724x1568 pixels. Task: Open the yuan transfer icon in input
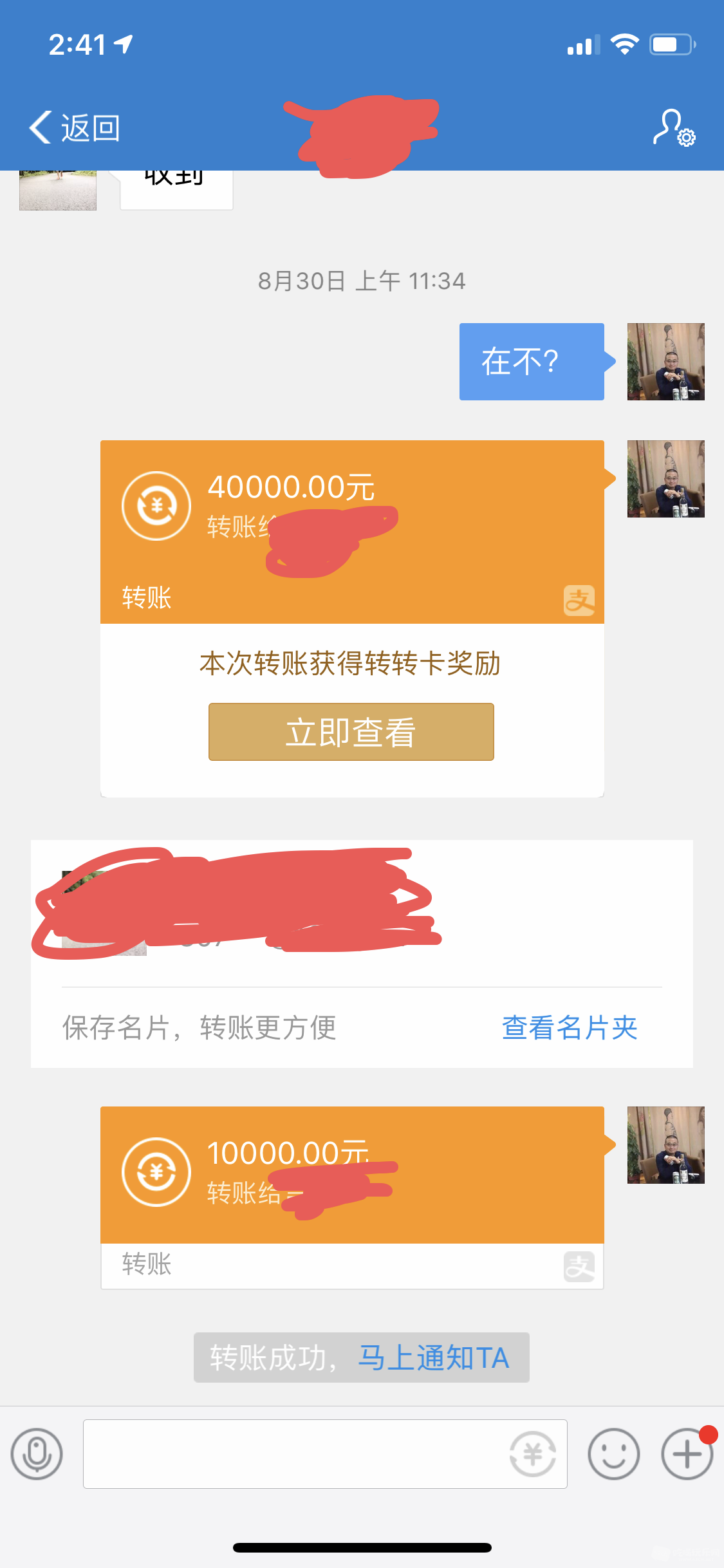tap(532, 1454)
